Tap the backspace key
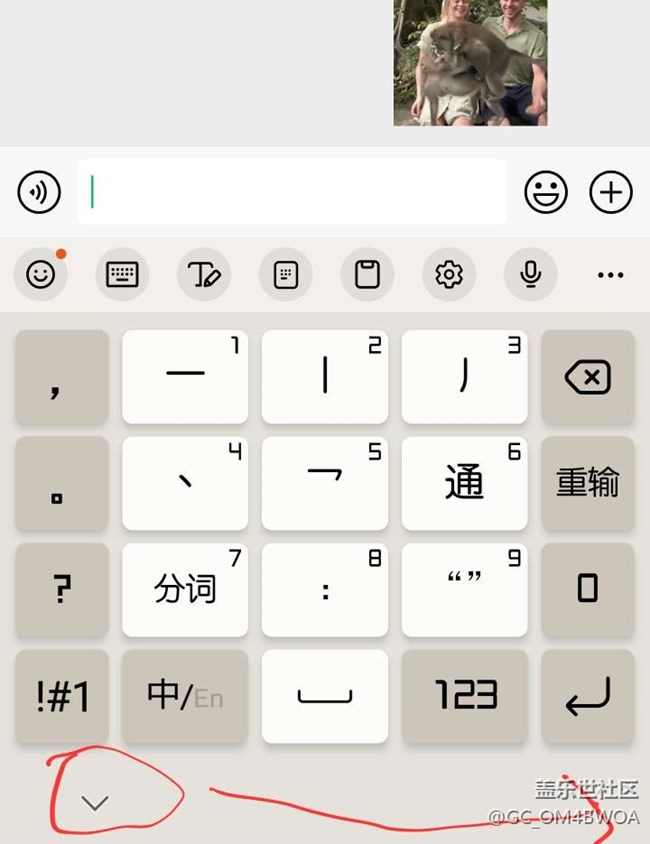This screenshot has height=844, width=650. [x=588, y=377]
